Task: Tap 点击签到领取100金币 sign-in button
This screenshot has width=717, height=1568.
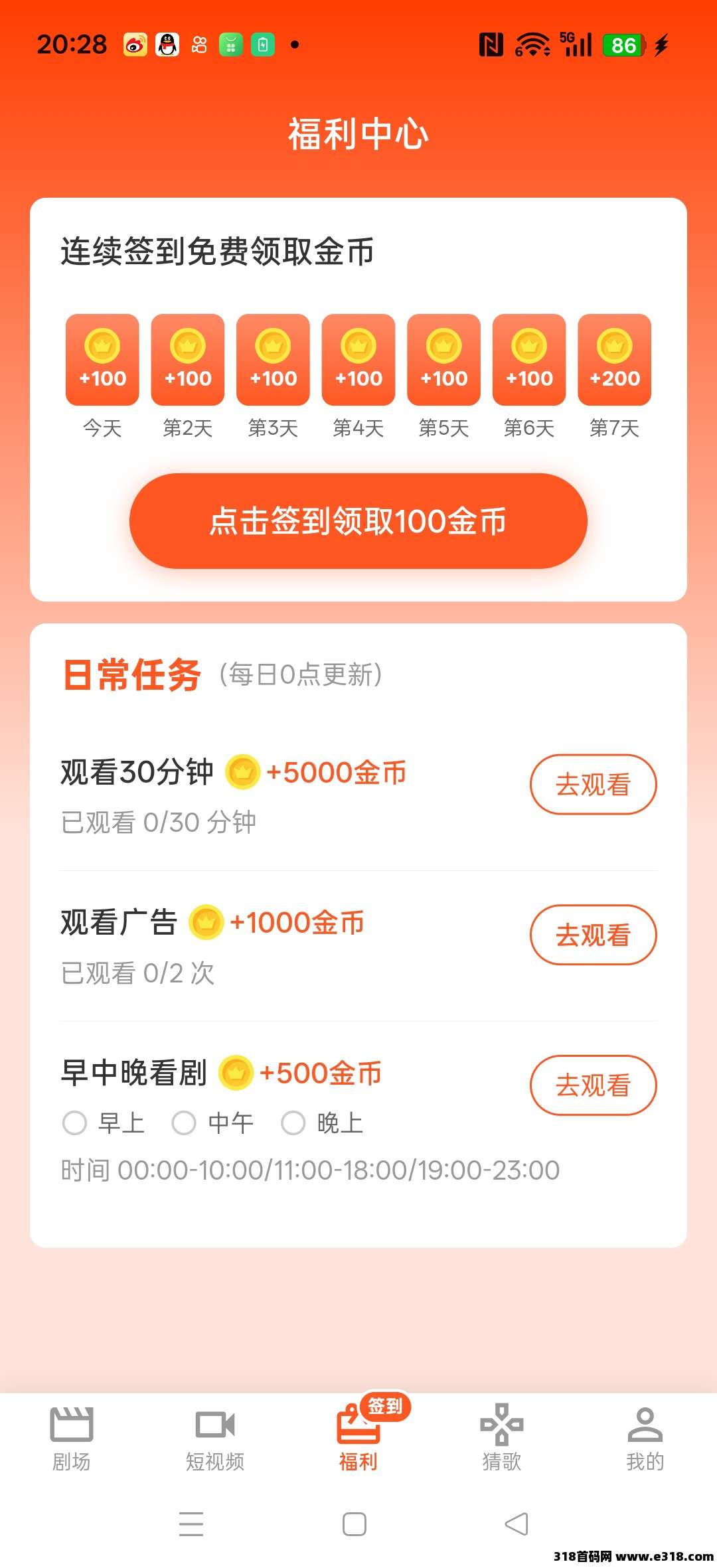Action: click(x=358, y=521)
